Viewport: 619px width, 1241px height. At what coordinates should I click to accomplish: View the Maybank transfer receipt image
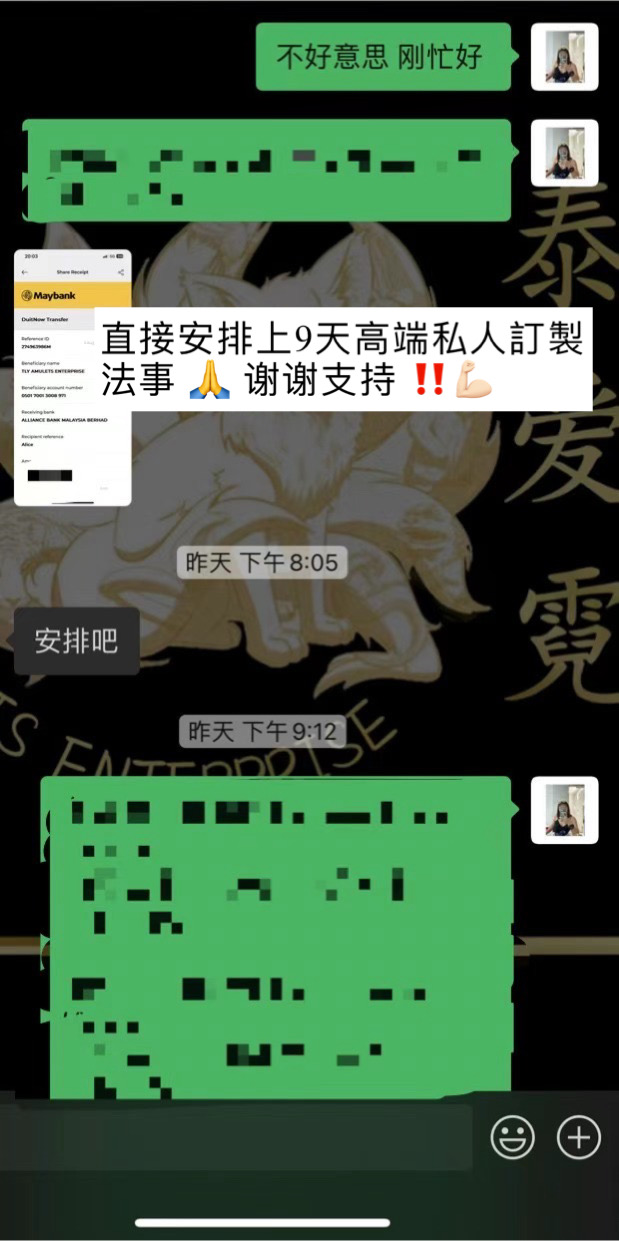coord(72,378)
